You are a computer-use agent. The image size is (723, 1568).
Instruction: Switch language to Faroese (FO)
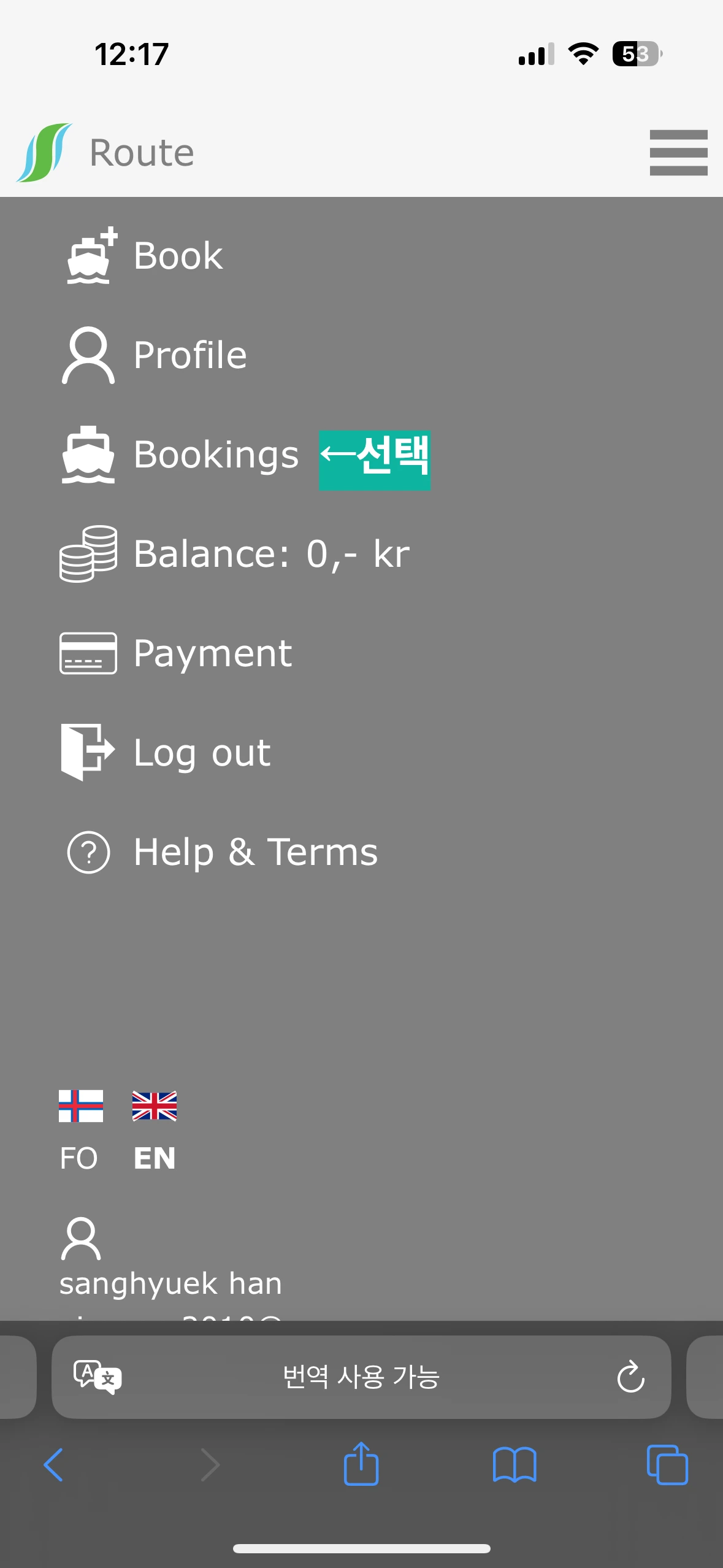point(80,1130)
